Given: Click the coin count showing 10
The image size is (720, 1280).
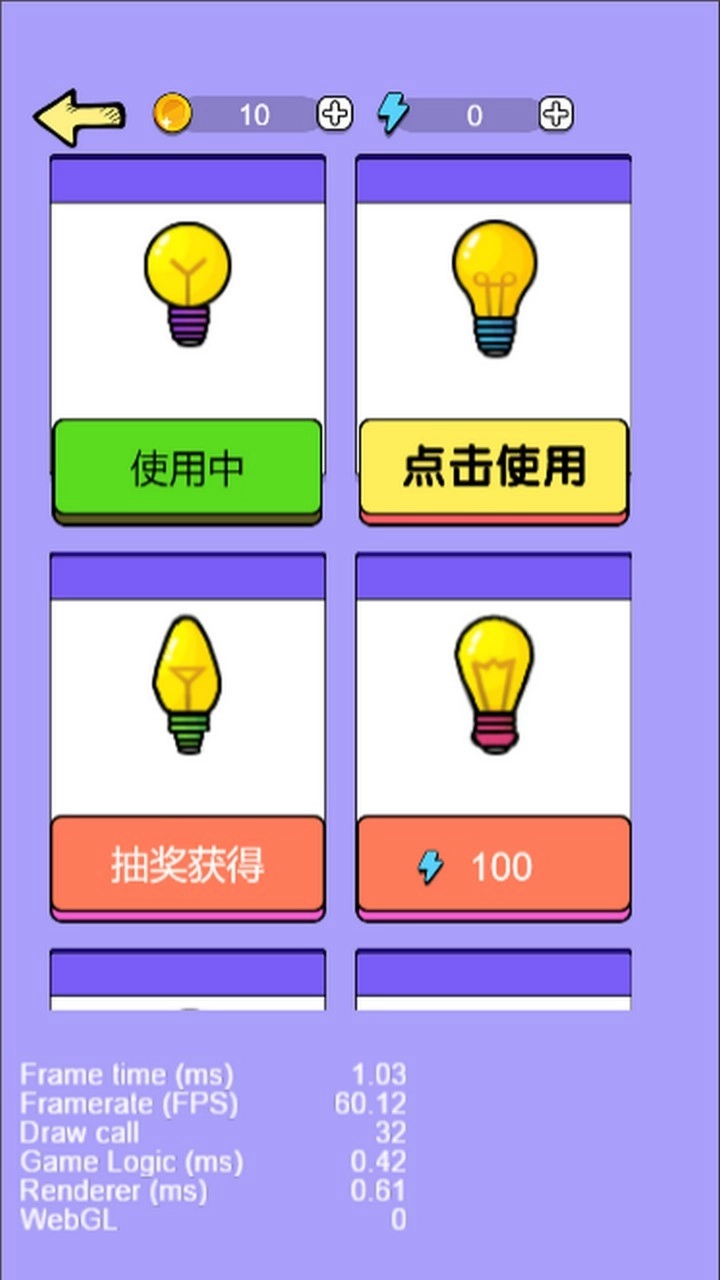Looking at the screenshot, I should click(257, 114).
